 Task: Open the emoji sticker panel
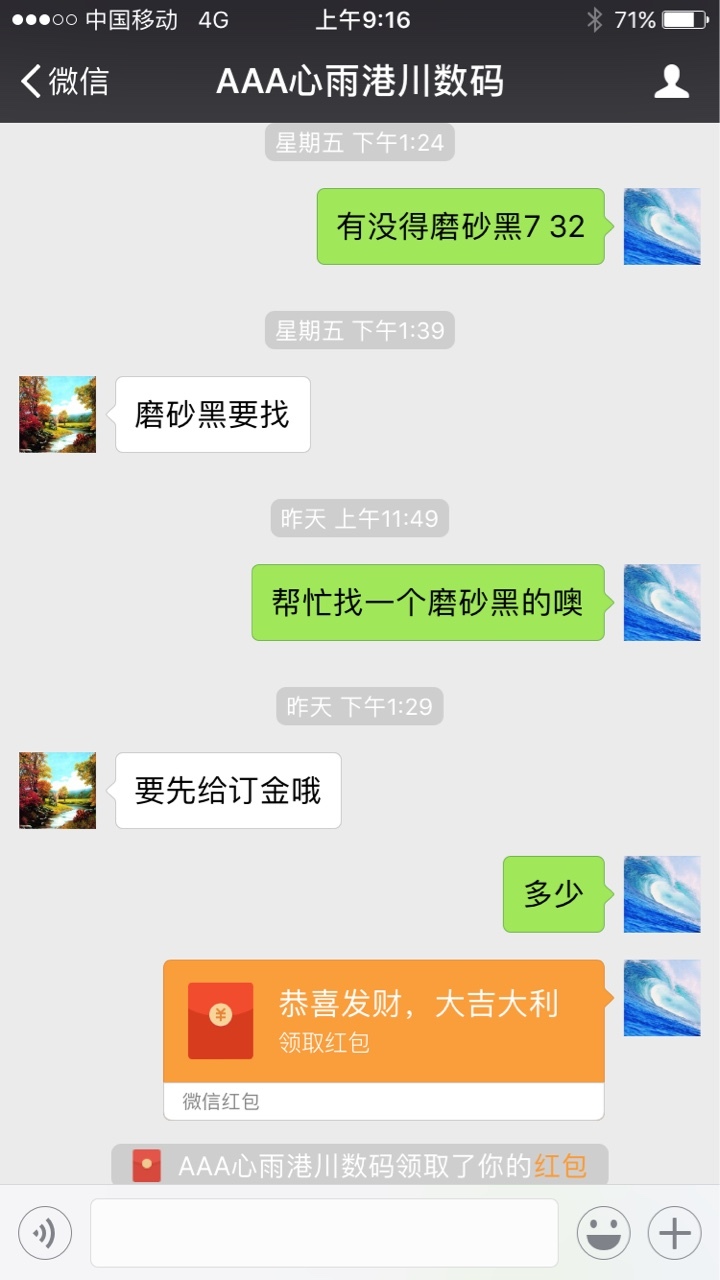[x=603, y=1233]
